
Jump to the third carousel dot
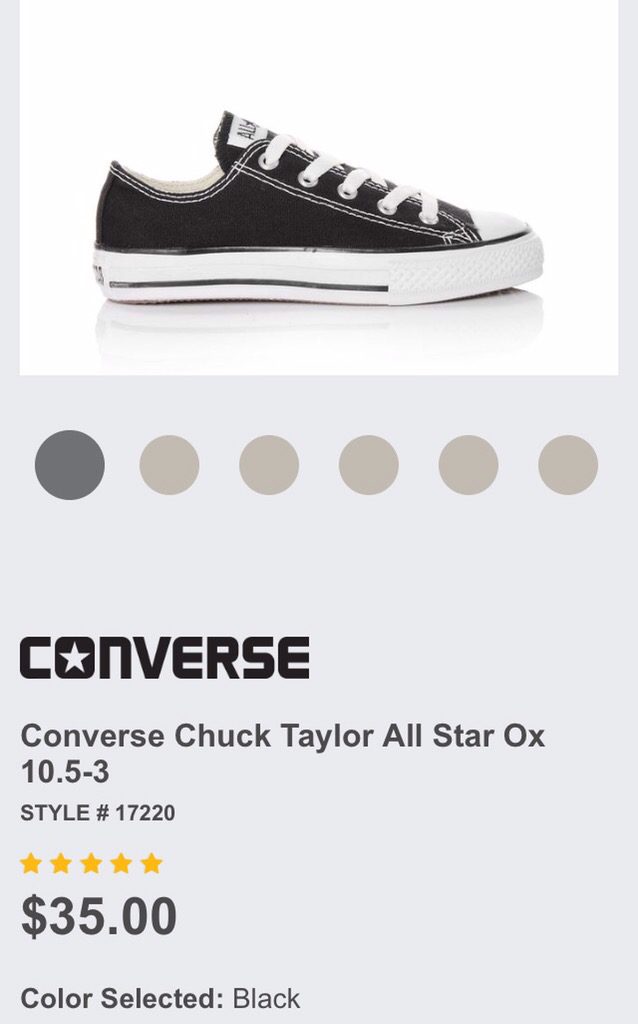[269, 465]
